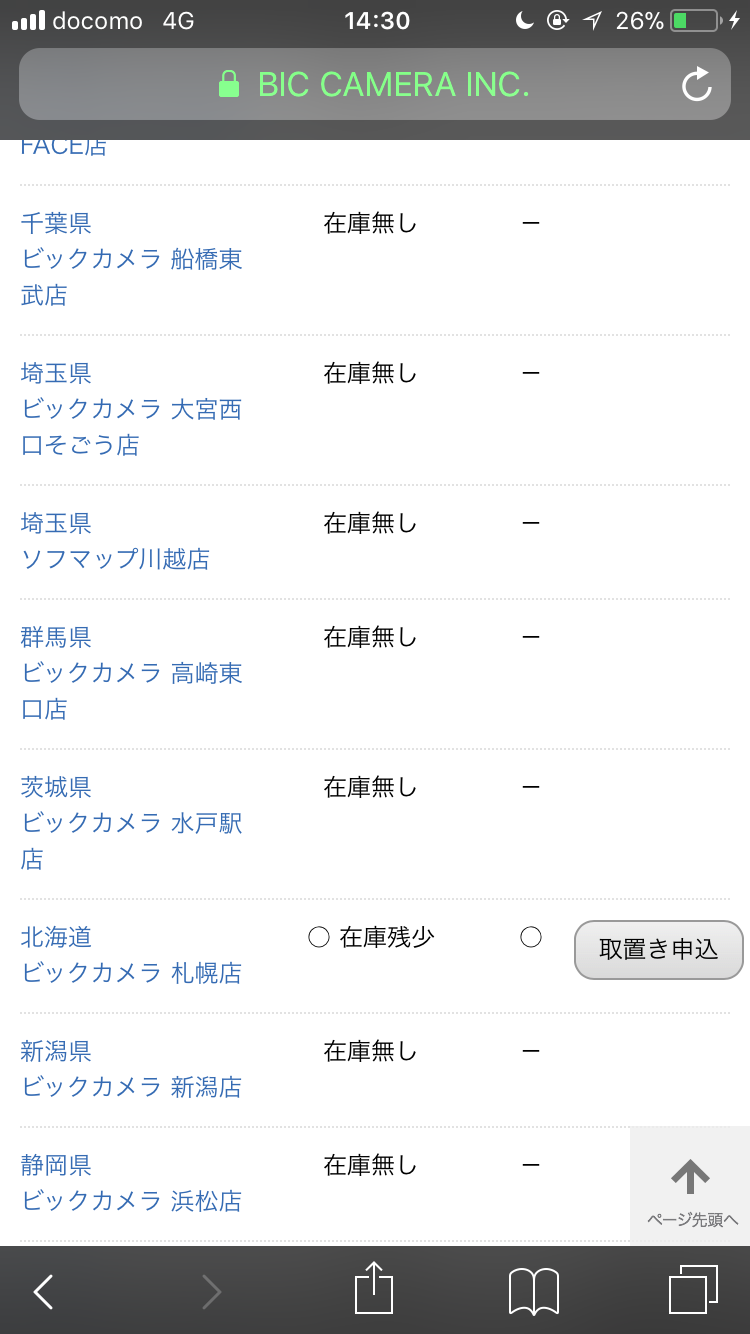Image resolution: width=750 pixels, height=1334 pixels.
Task: Open ビックカメラ 高崎東口店 store link
Action: (132, 691)
